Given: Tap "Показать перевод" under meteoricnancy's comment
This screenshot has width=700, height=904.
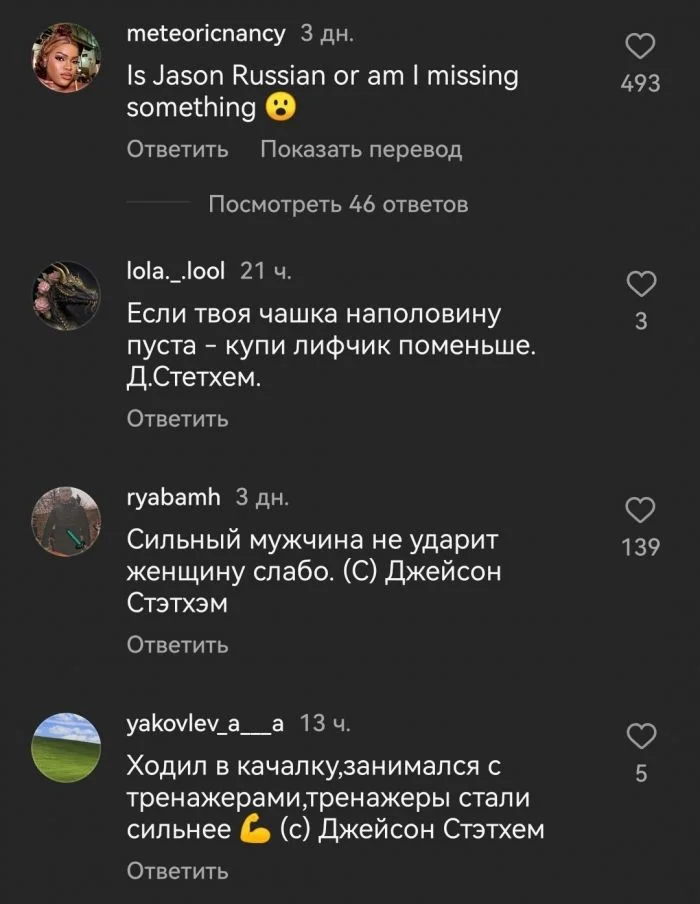Looking at the screenshot, I should tap(361, 150).
